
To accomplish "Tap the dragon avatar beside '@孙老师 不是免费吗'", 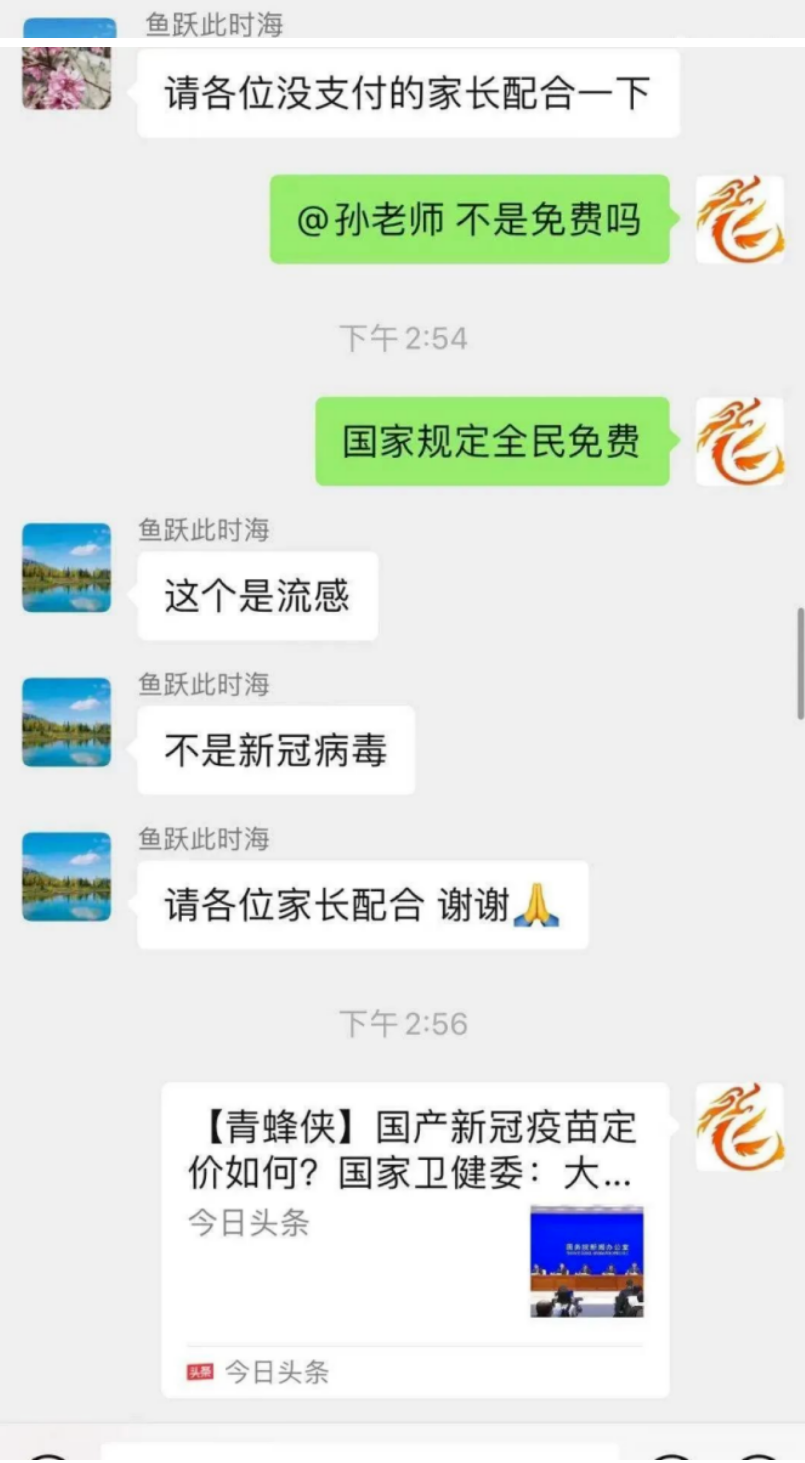I will (740, 219).
